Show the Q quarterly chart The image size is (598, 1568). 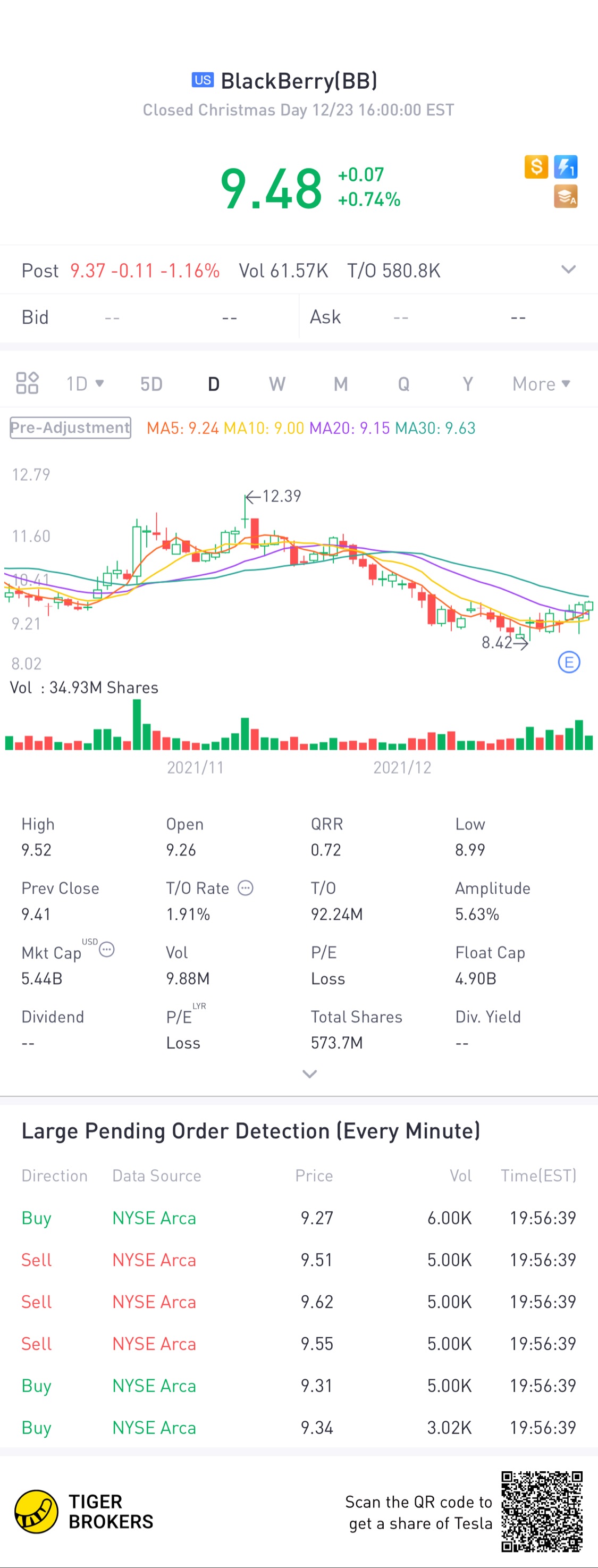coord(403,384)
